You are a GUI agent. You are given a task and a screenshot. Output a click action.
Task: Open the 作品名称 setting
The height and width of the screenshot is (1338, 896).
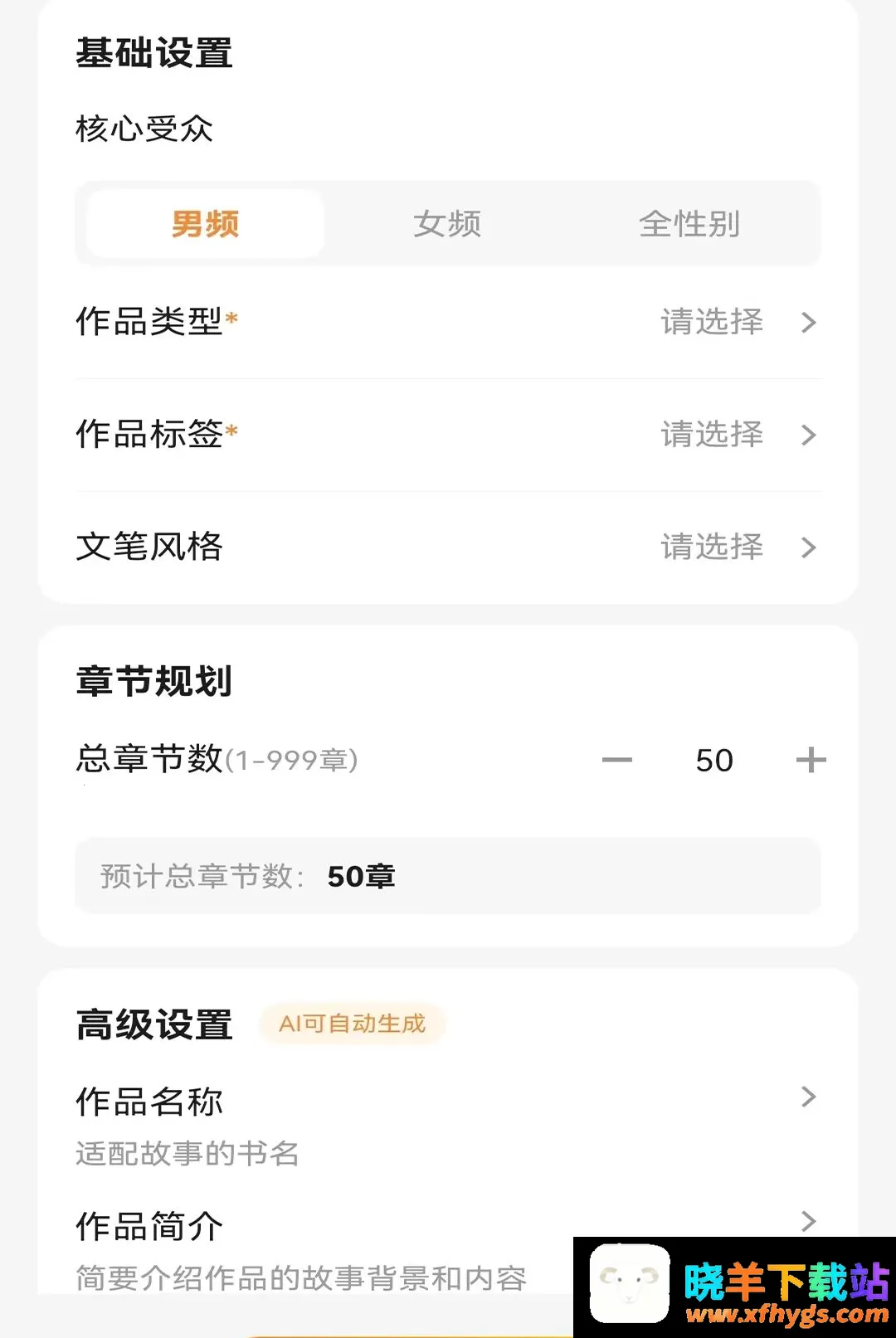pyautogui.click(x=448, y=1124)
